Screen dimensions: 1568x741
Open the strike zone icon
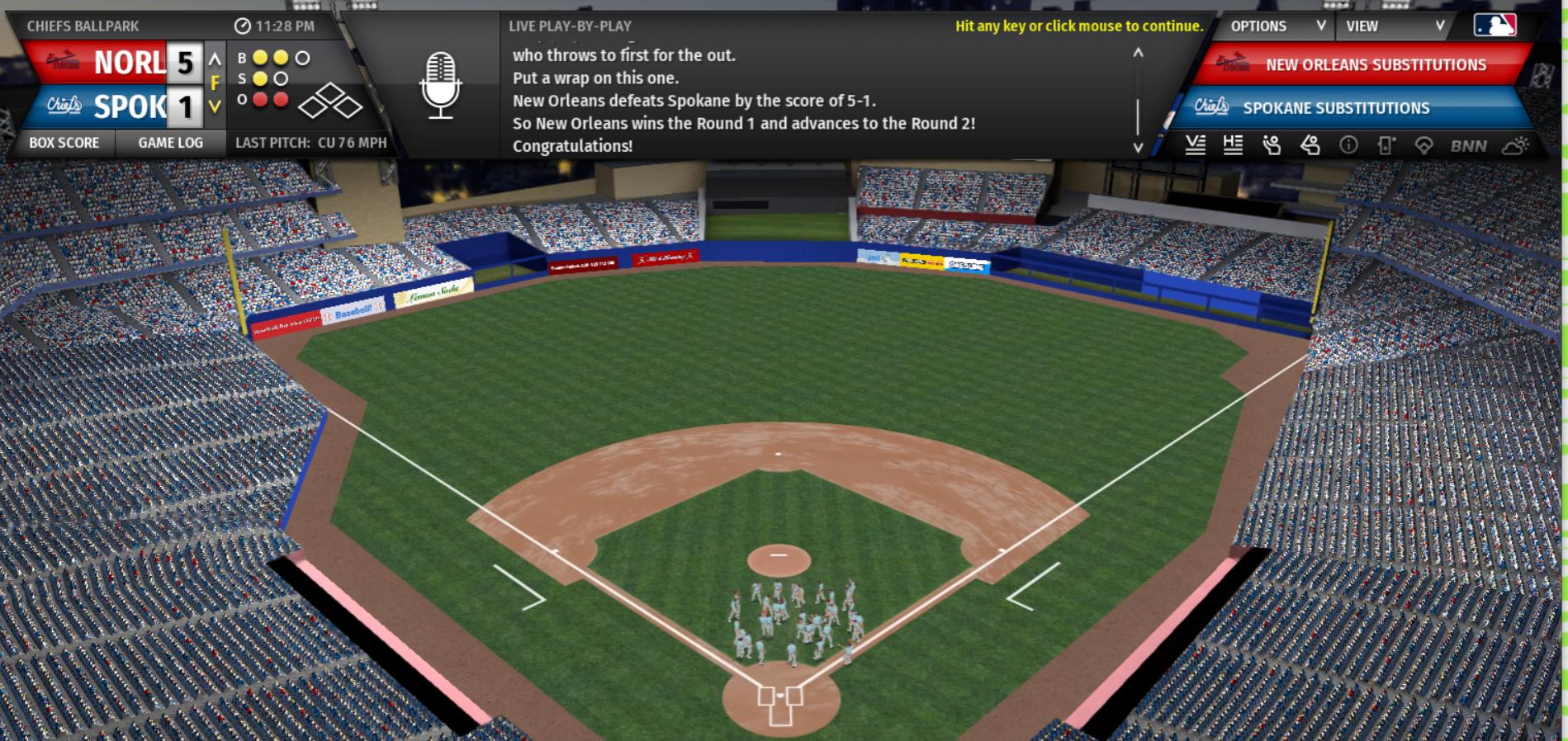pyautogui.click(x=1386, y=145)
